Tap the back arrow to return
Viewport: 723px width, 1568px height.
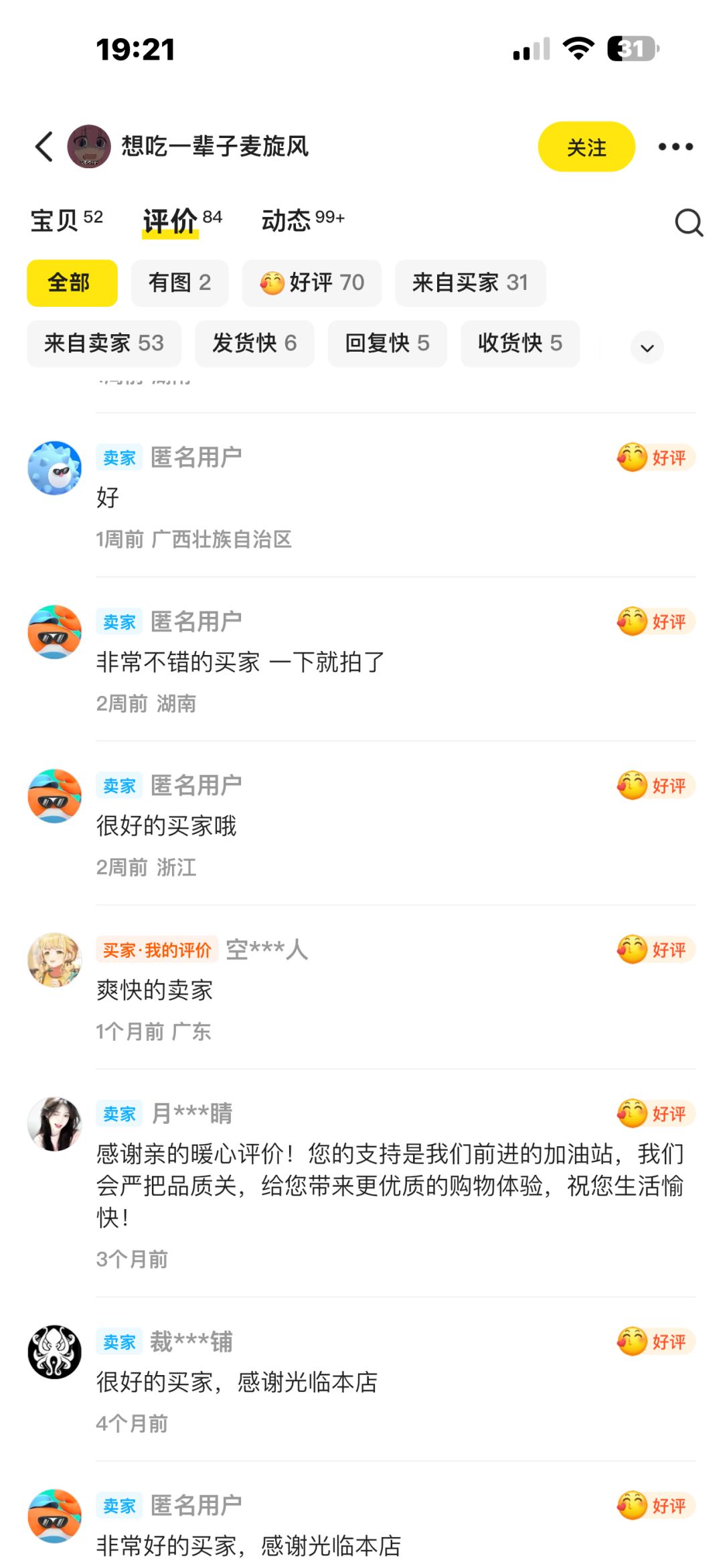click(x=43, y=146)
